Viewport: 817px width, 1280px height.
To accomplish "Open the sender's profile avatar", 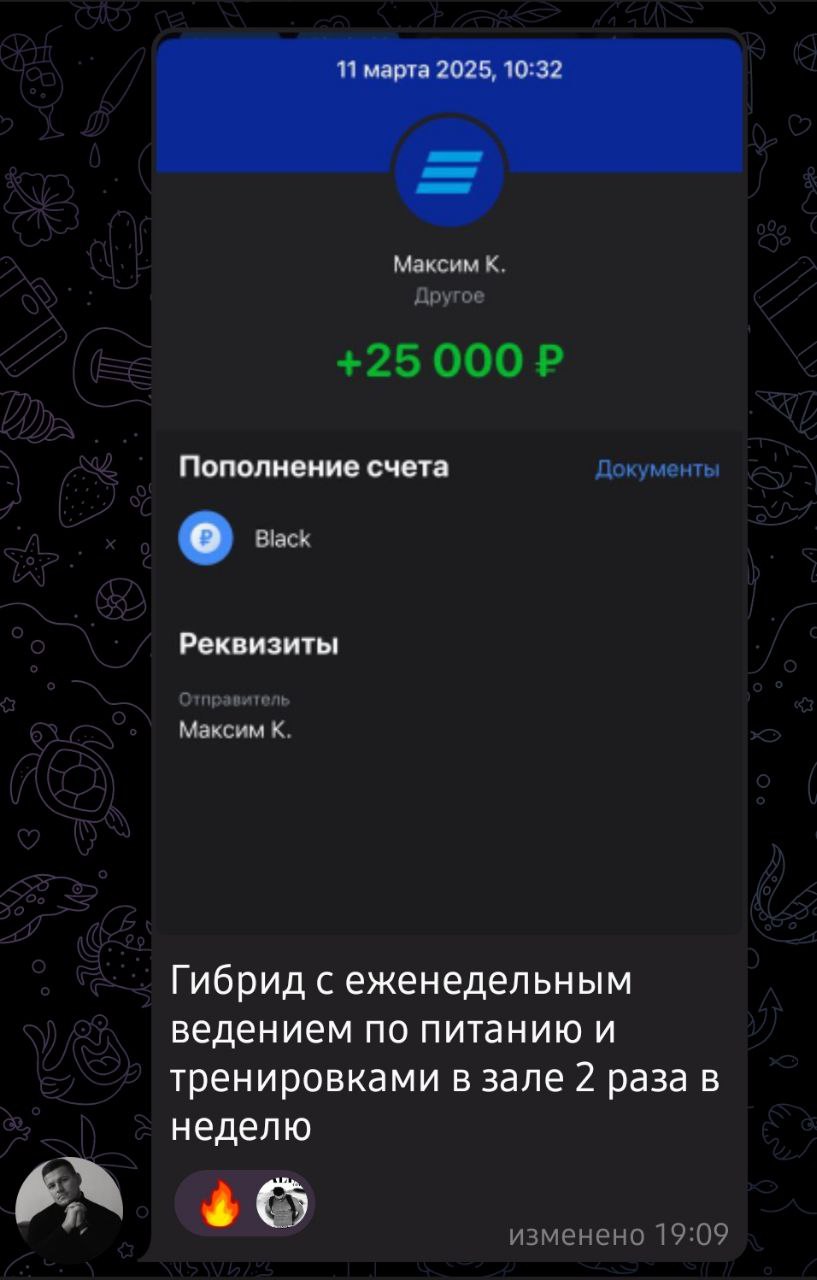I will click(70, 1210).
